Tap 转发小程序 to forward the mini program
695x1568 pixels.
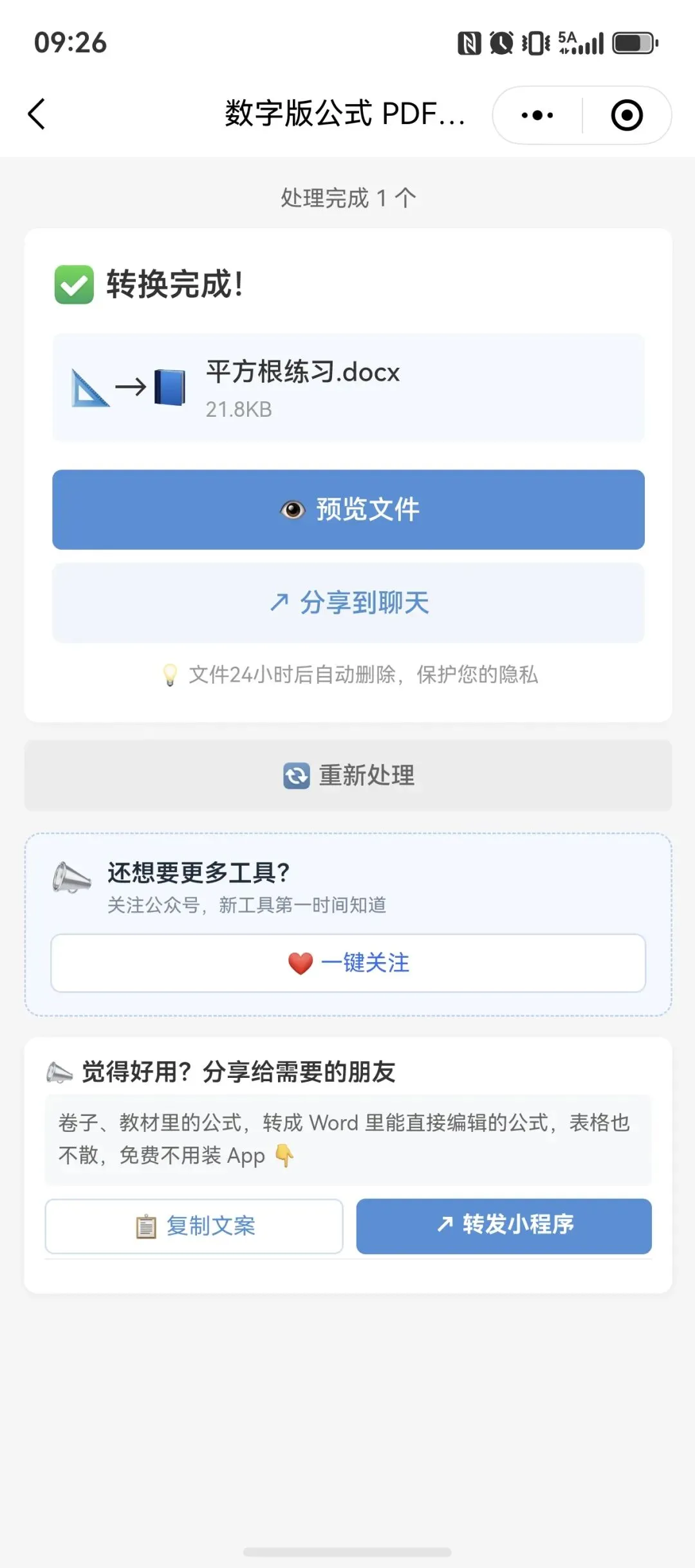tap(504, 1226)
